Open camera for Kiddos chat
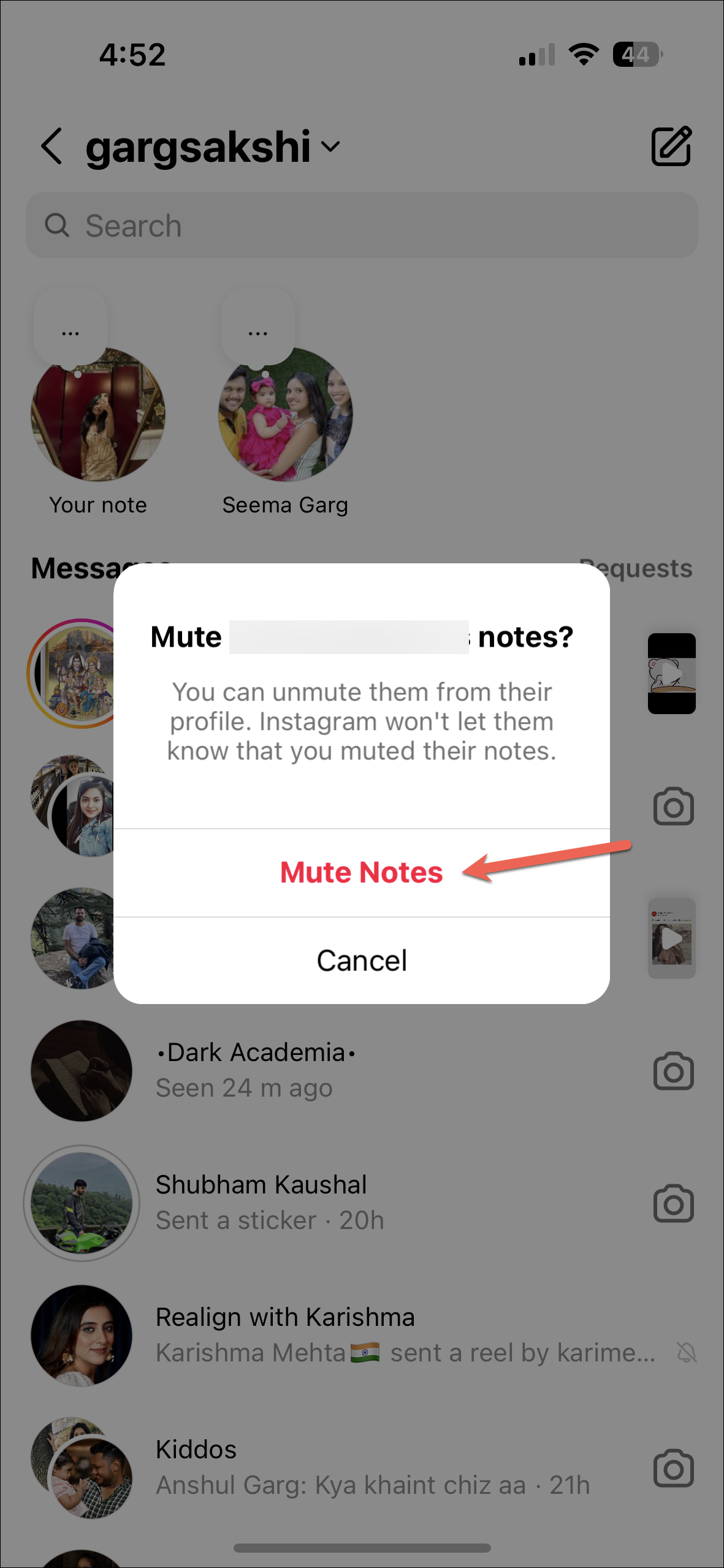Viewport: 724px width, 1568px height. [673, 1468]
